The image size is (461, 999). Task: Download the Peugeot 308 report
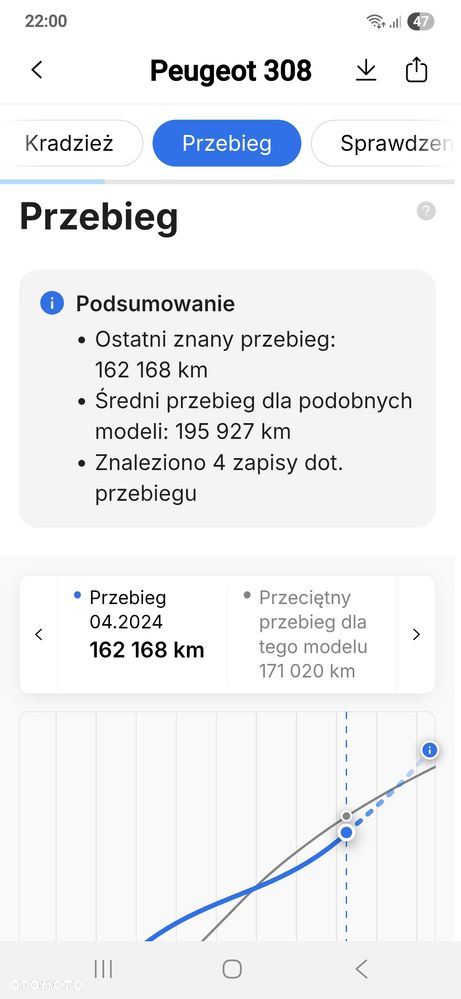(x=365, y=70)
